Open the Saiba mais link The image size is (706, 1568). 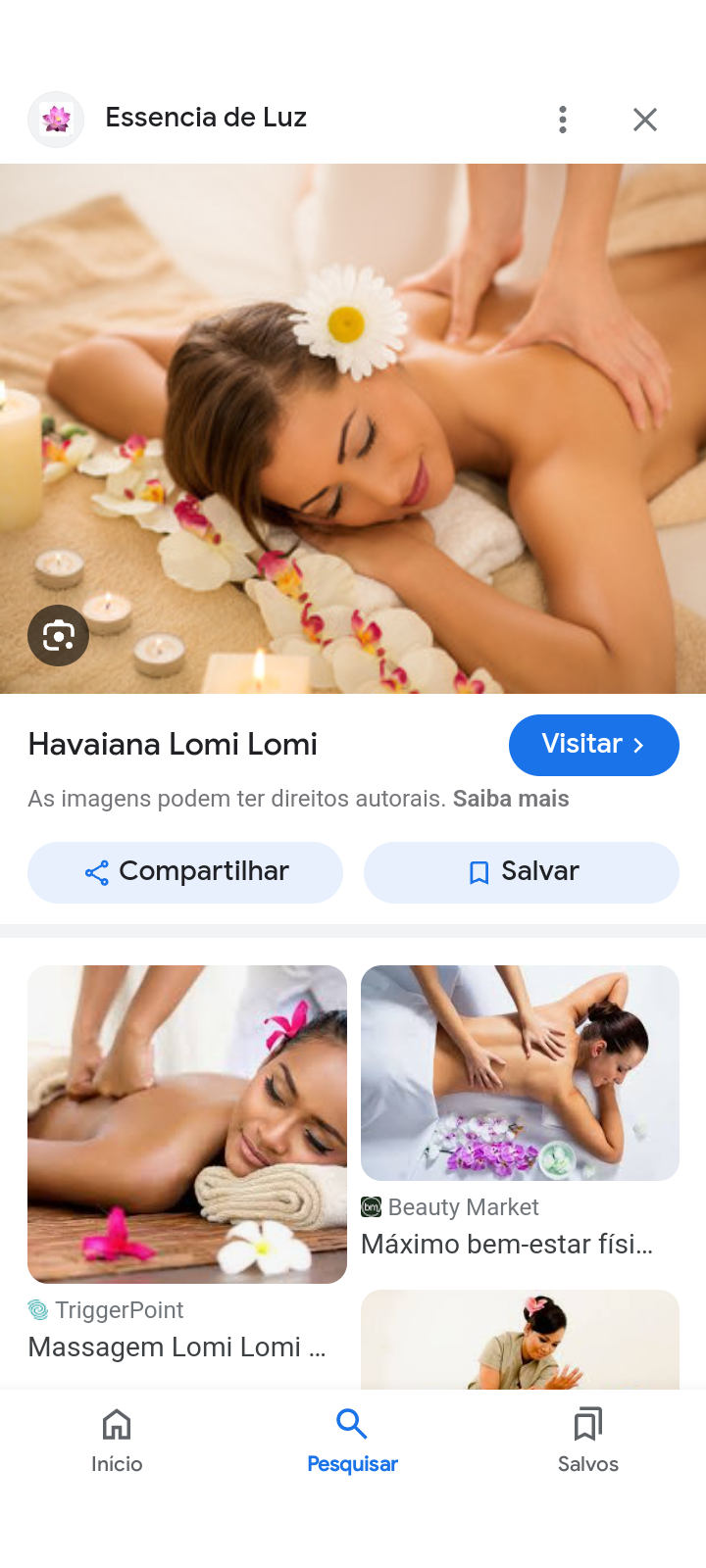click(511, 799)
